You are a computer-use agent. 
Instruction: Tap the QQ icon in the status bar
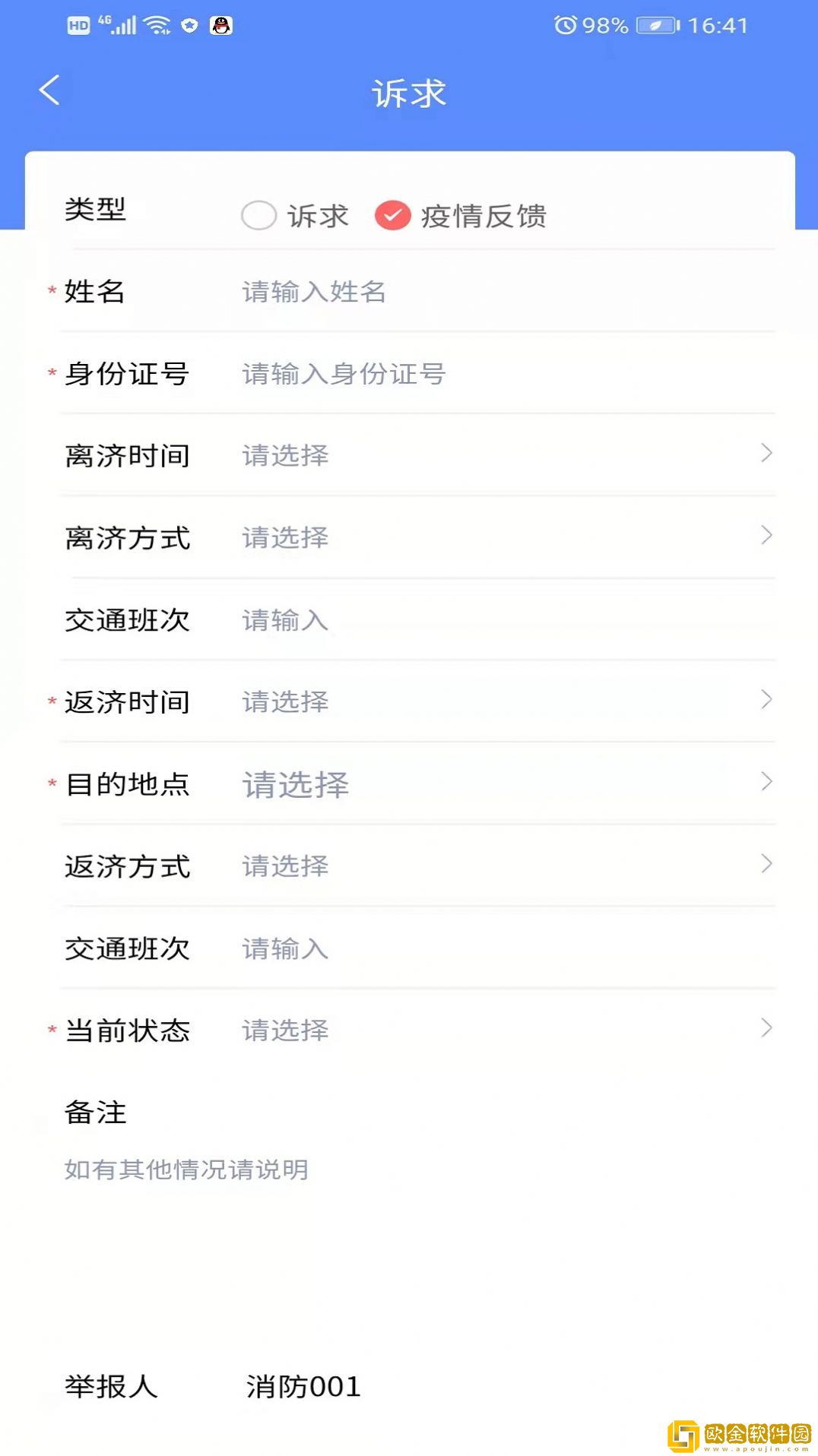click(220, 25)
